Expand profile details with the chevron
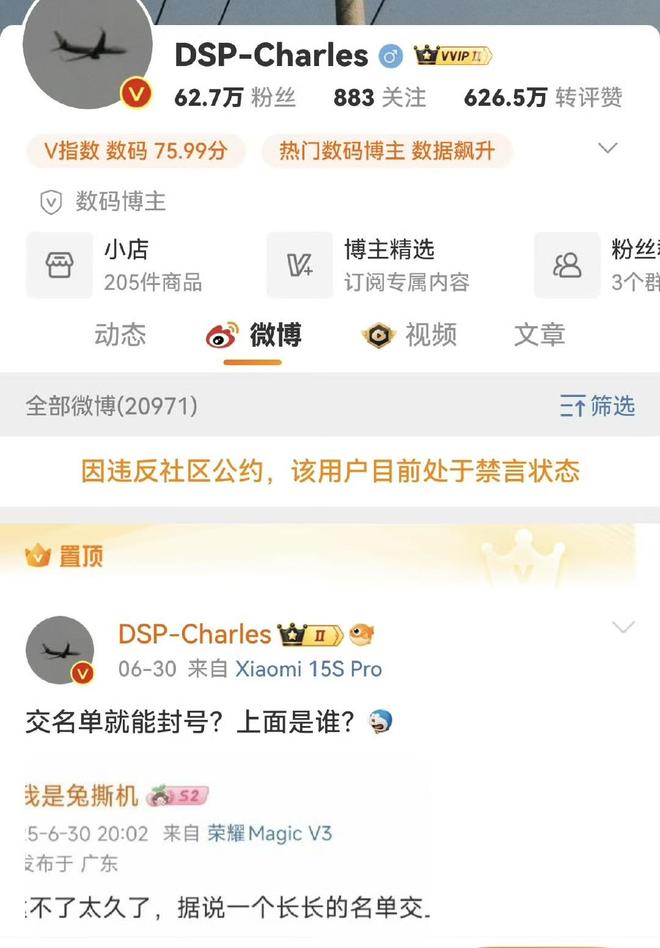 pos(607,149)
